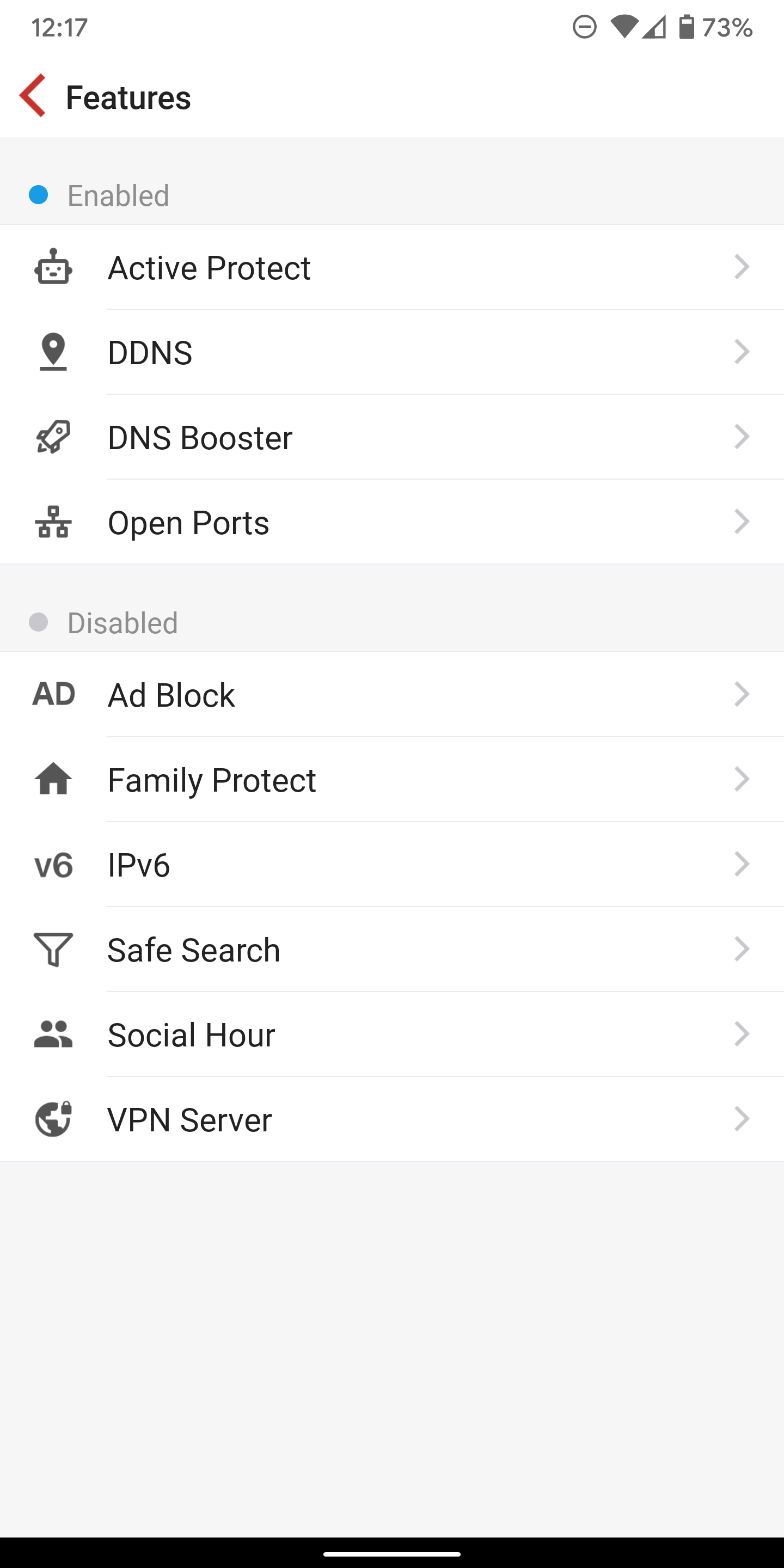784x1568 pixels.
Task: Select the Active Protect robot icon
Action: (x=53, y=268)
